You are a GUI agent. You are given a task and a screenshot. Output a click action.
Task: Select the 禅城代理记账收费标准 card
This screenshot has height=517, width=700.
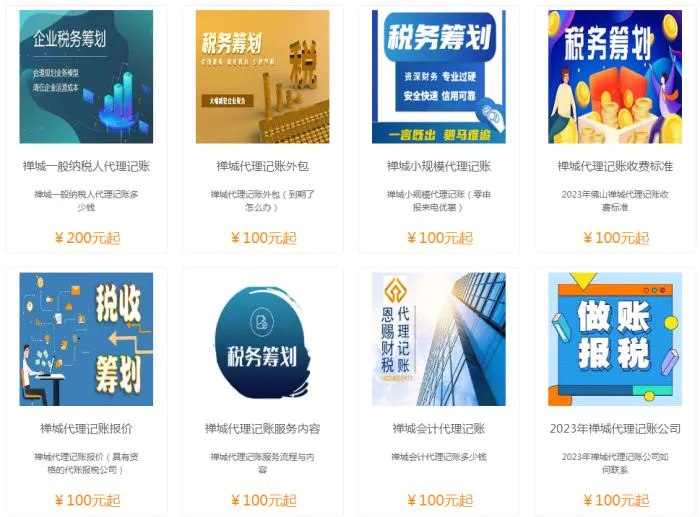pos(614,166)
